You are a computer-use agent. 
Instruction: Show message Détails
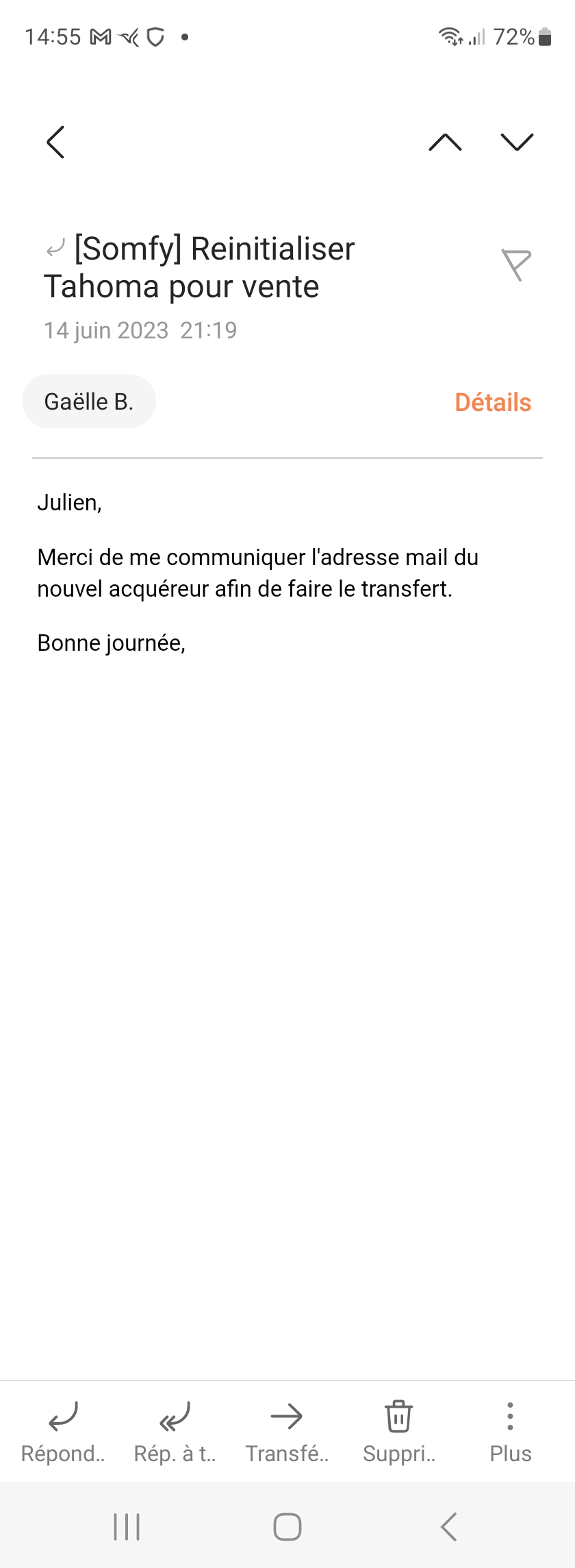493,402
